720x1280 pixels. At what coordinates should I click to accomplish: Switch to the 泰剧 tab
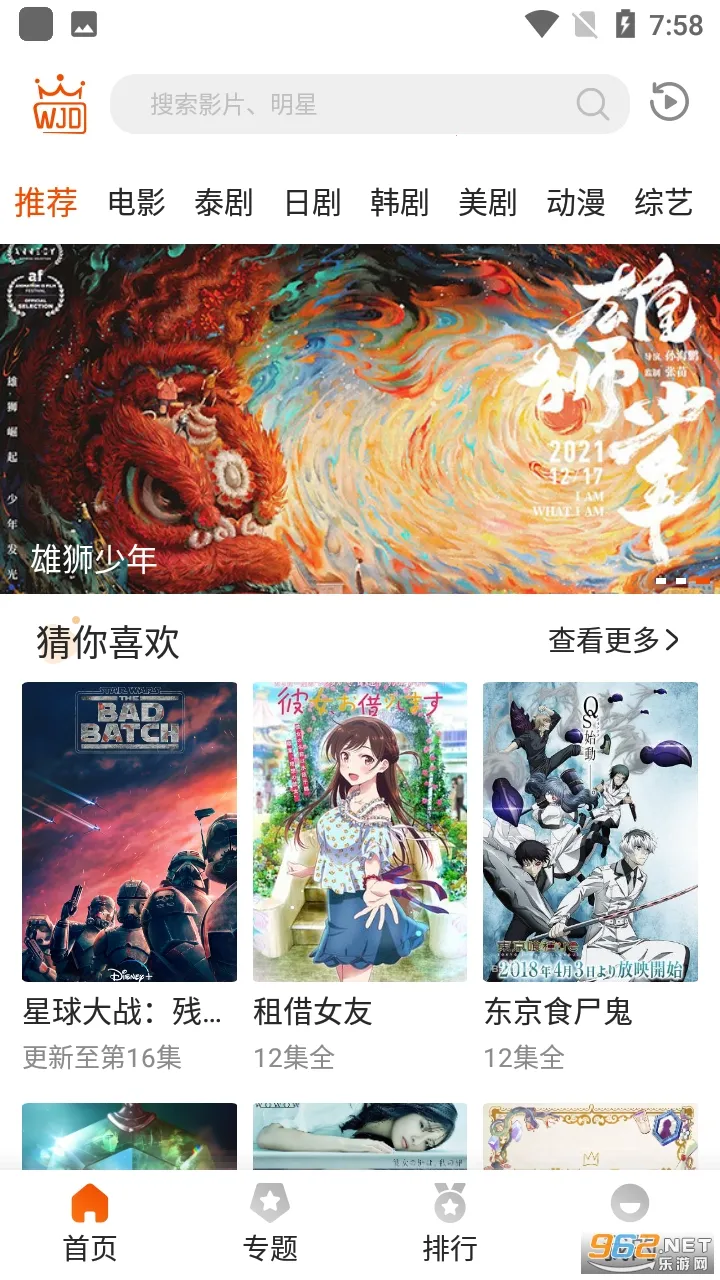pyautogui.click(x=224, y=203)
